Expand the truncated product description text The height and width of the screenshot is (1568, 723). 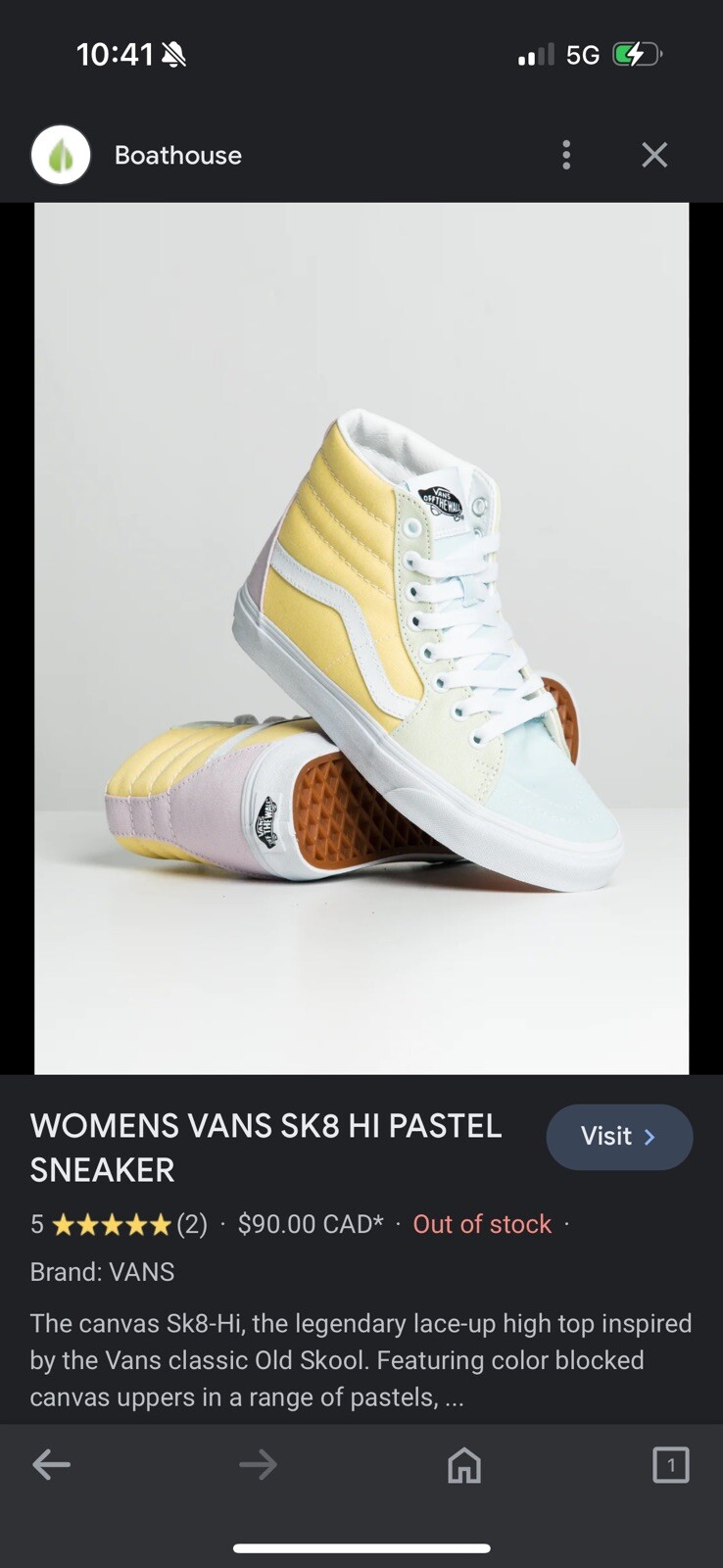click(360, 1360)
